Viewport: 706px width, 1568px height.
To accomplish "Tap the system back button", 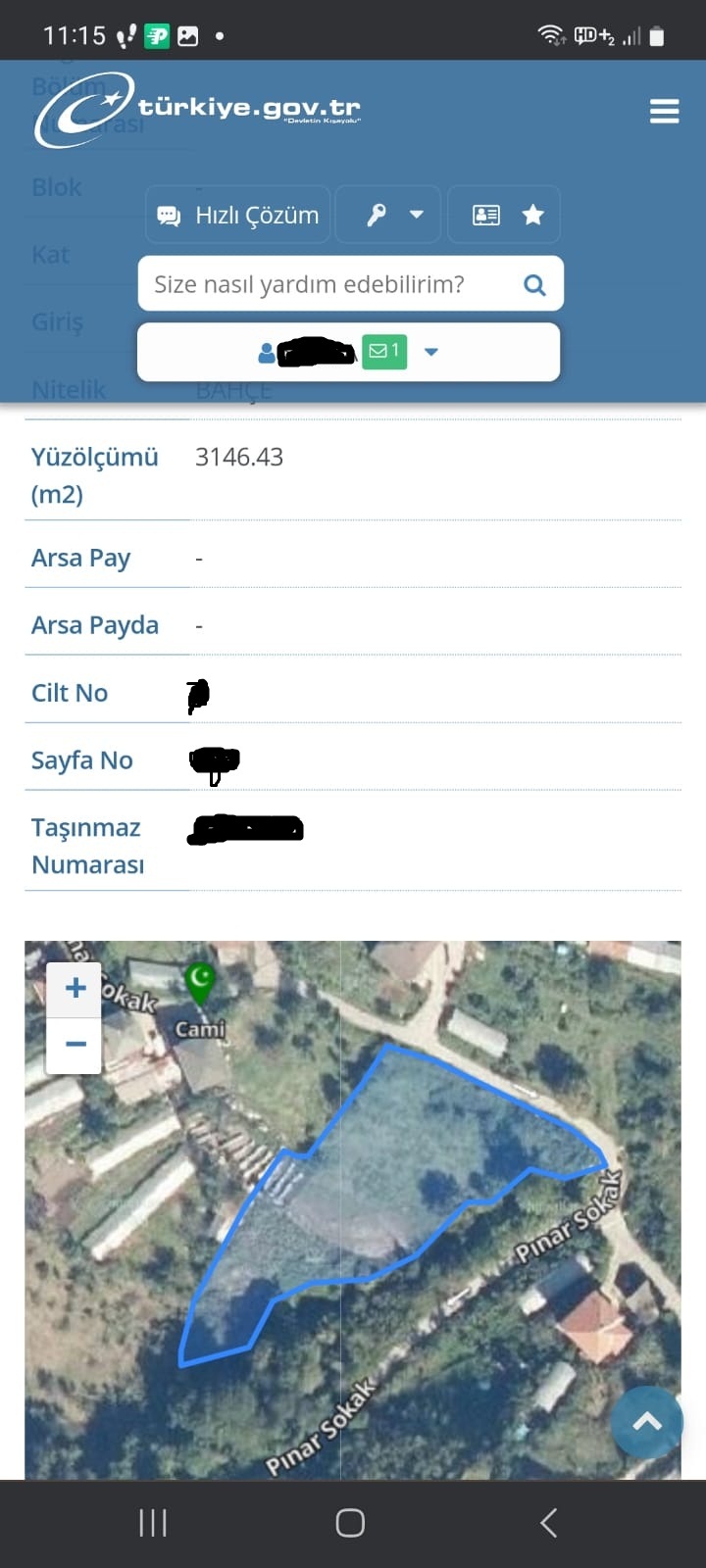I will click(549, 1522).
